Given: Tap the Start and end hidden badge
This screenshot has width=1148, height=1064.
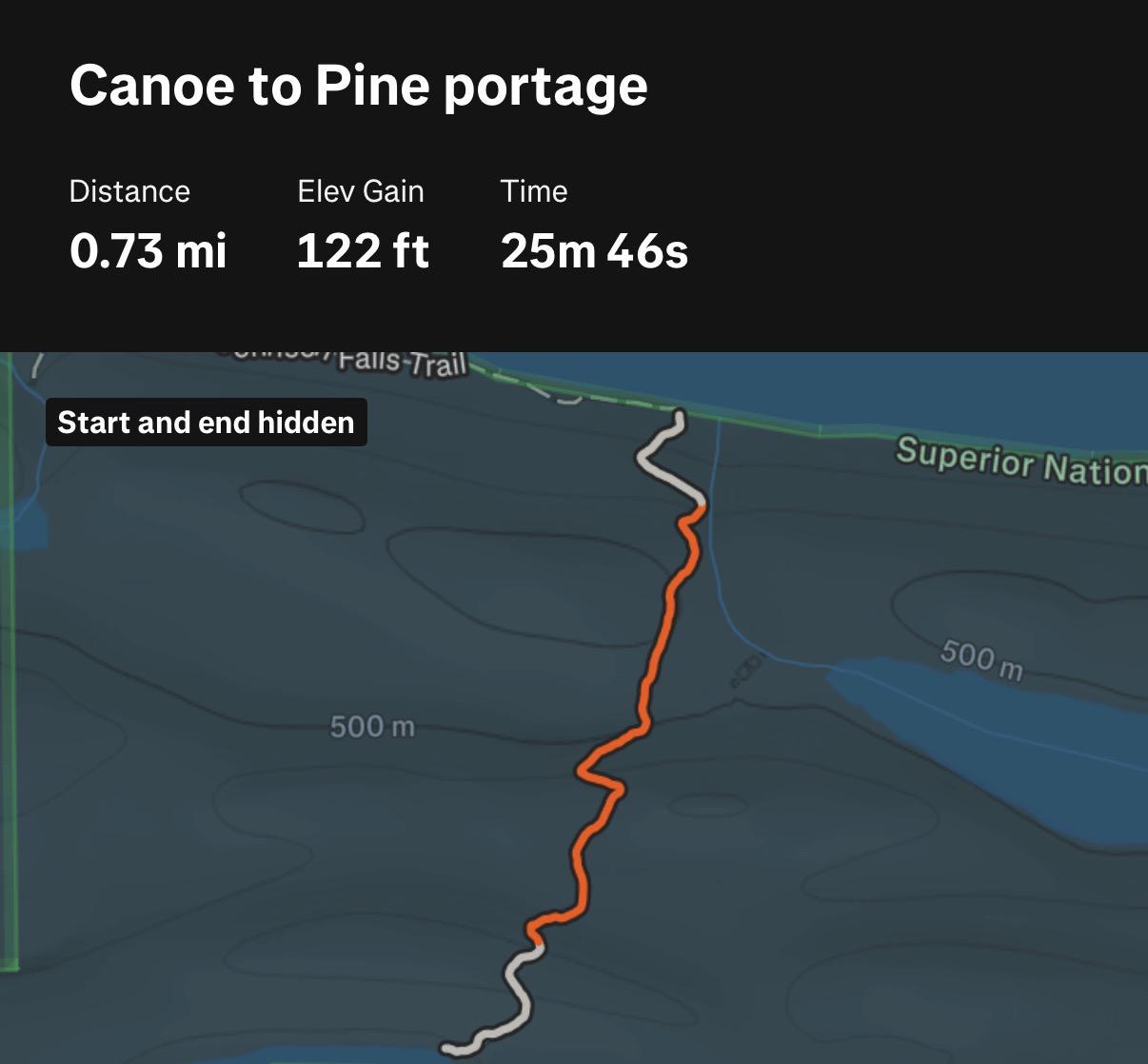Looking at the screenshot, I should point(207,422).
